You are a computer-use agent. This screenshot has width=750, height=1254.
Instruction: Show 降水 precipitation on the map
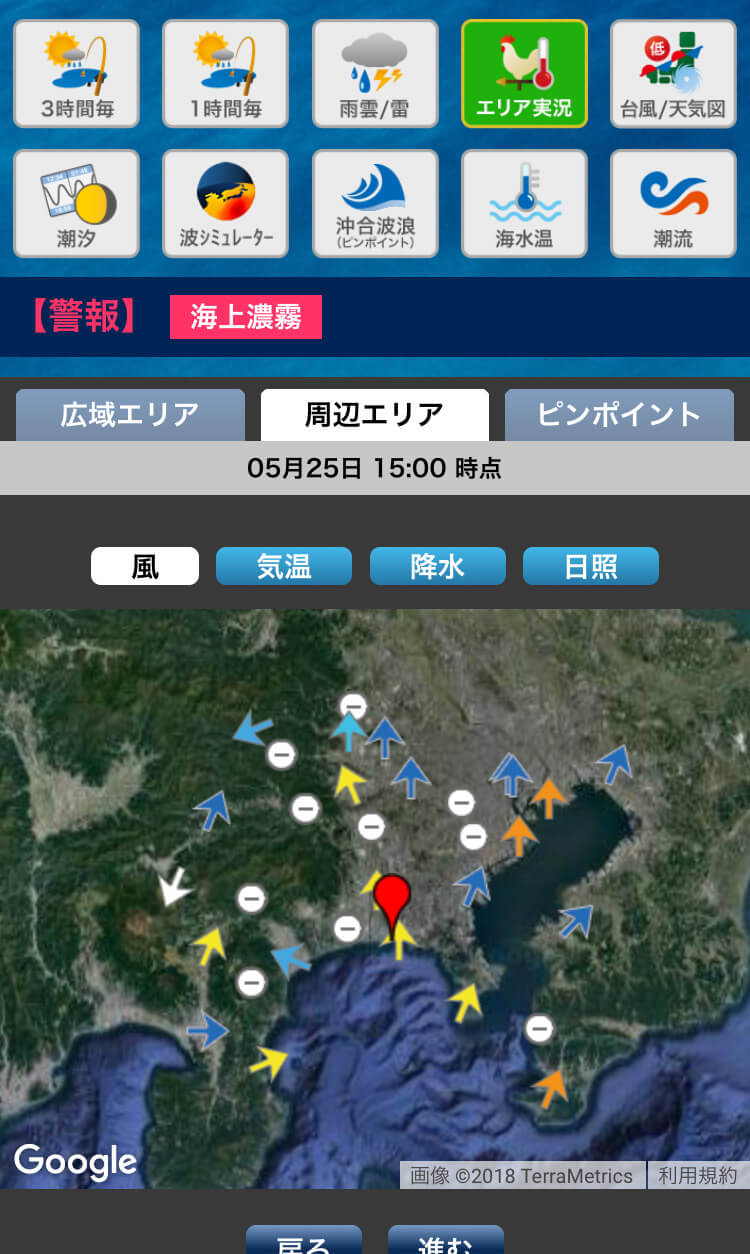437,566
